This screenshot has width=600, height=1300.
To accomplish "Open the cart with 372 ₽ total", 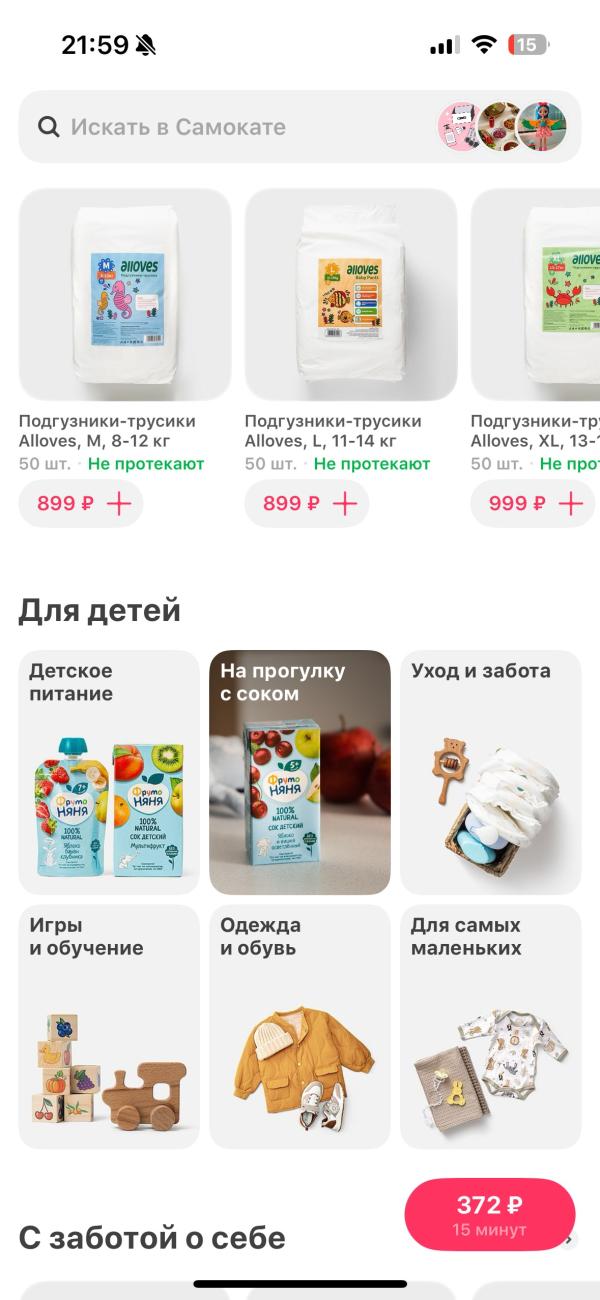I will 490,1214.
